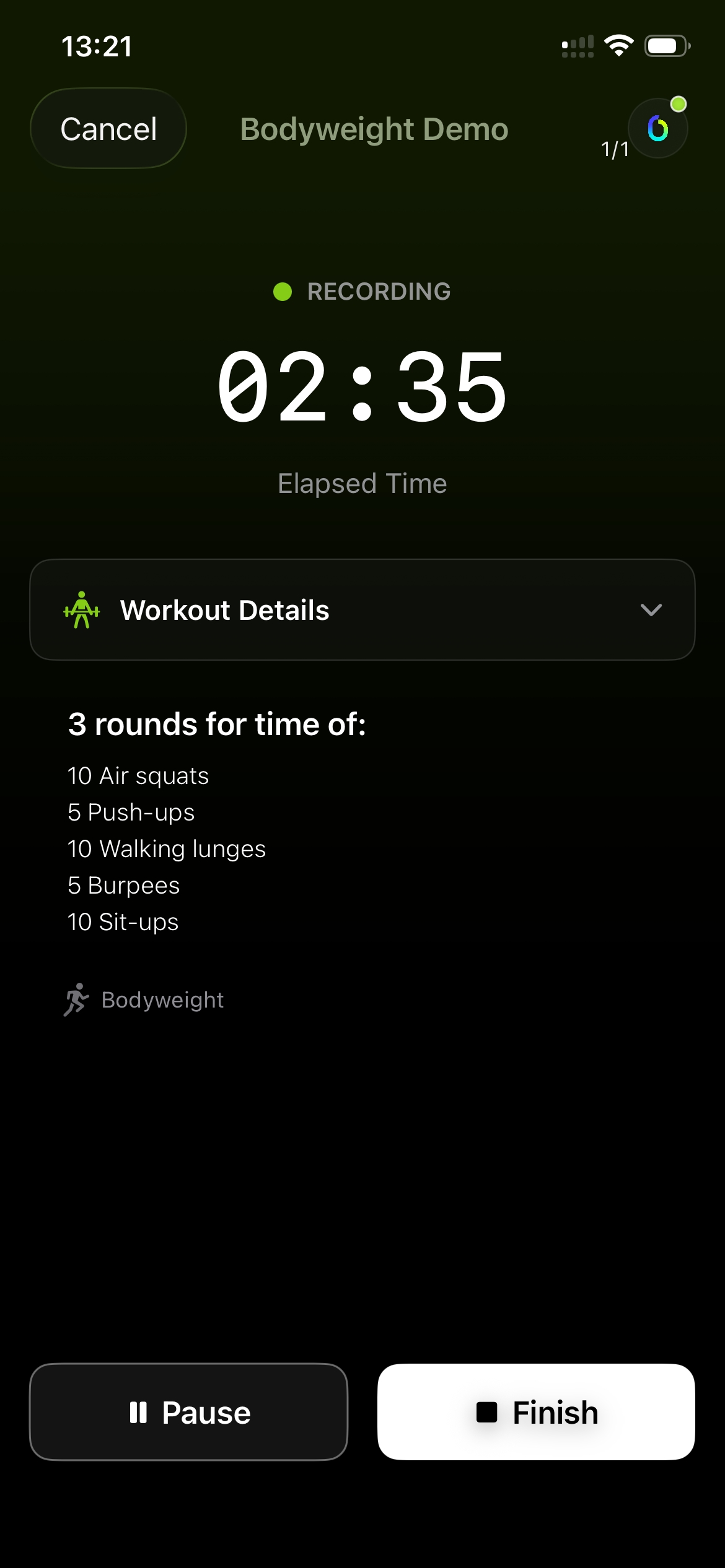This screenshot has width=725, height=1568.
Task: Tap the green sync dot on the rings avatar
Action: click(679, 102)
